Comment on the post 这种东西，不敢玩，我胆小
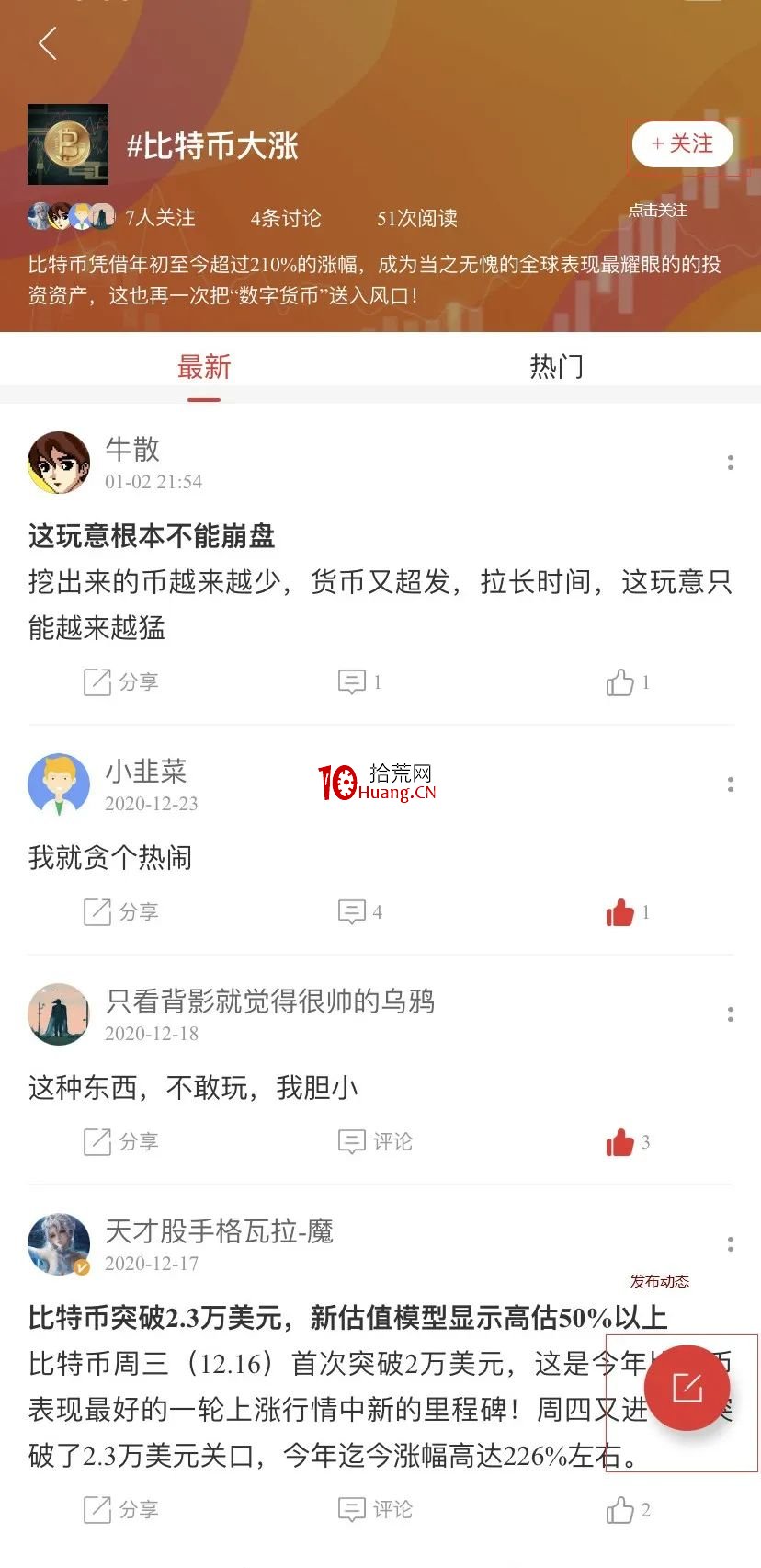This screenshot has width=761, height=1568. click(375, 1142)
